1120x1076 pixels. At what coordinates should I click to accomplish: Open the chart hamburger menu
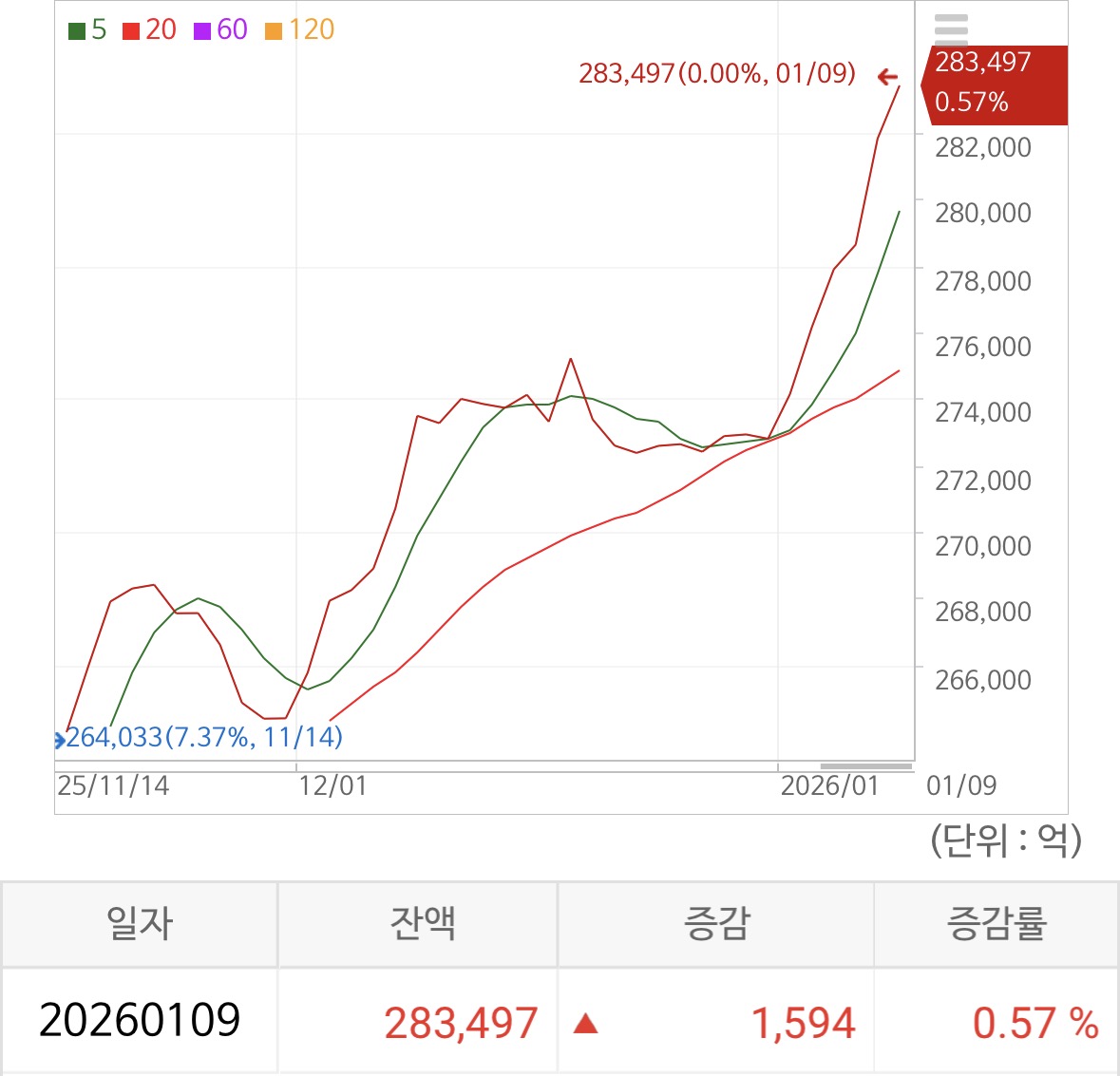coord(952,29)
